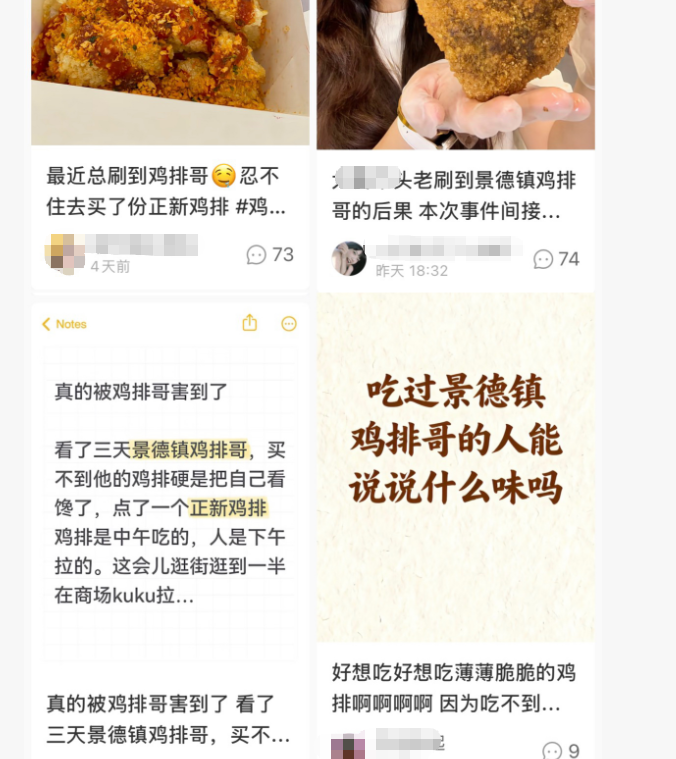Image resolution: width=676 pixels, height=759 pixels.
Task: Open comments on the "好想吃好想吃薄薄脆脆的鸡排" post
Action: coord(559,751)
